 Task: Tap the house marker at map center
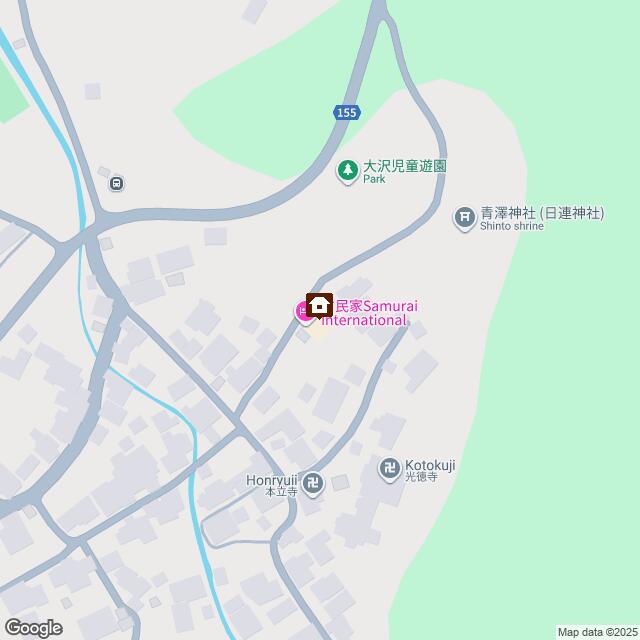point(320,305)
